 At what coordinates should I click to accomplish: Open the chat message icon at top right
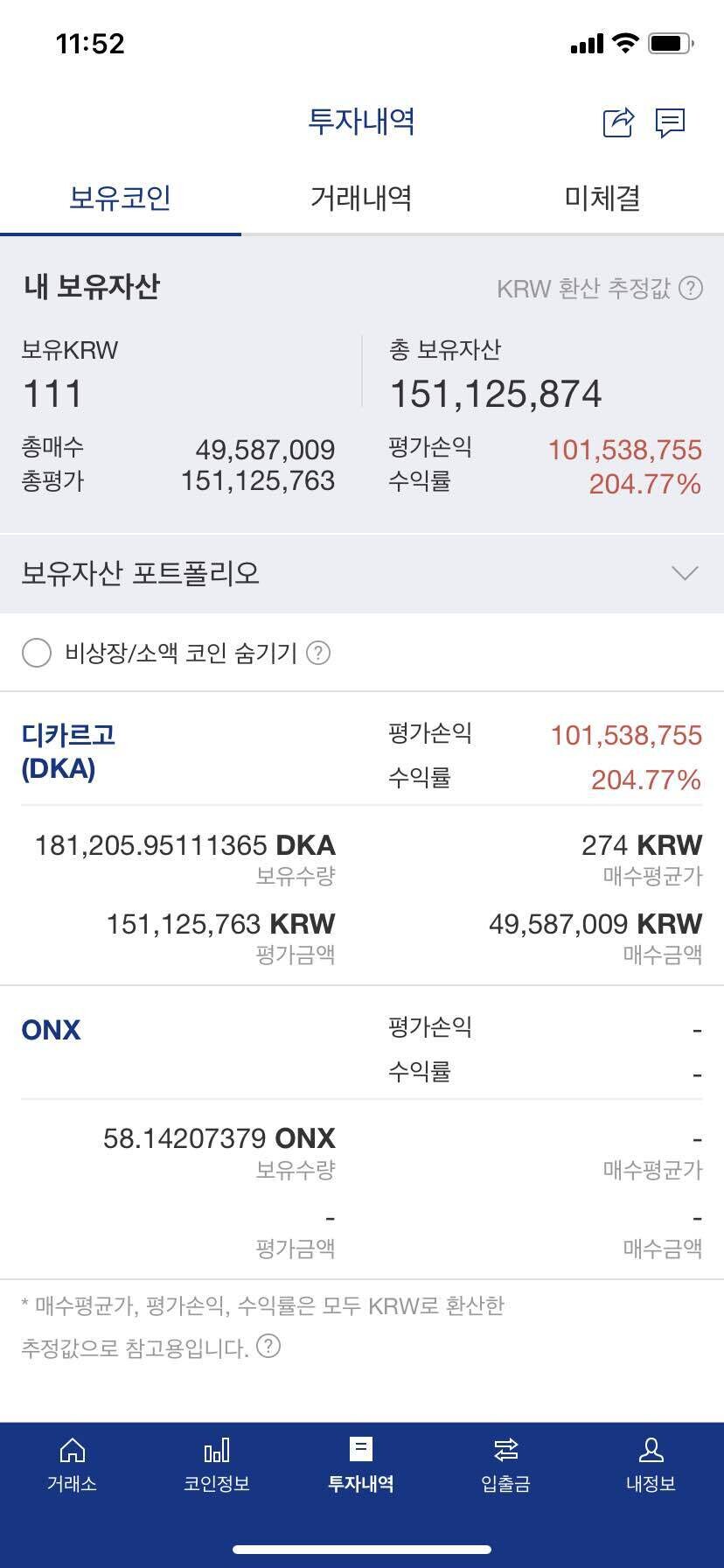click(x=670, y=123)
